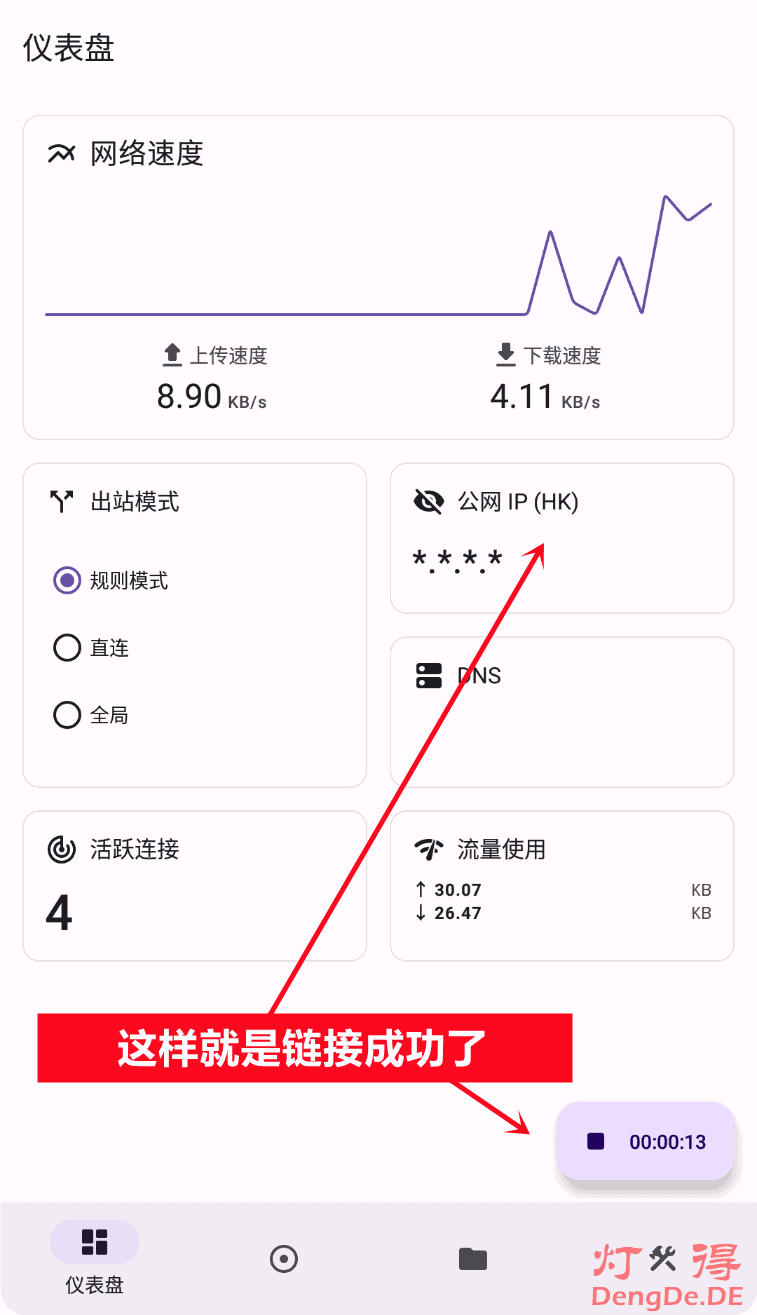
Task: Open the 流量使用 card
Action: pyautogui.click(x=561, y=885)
